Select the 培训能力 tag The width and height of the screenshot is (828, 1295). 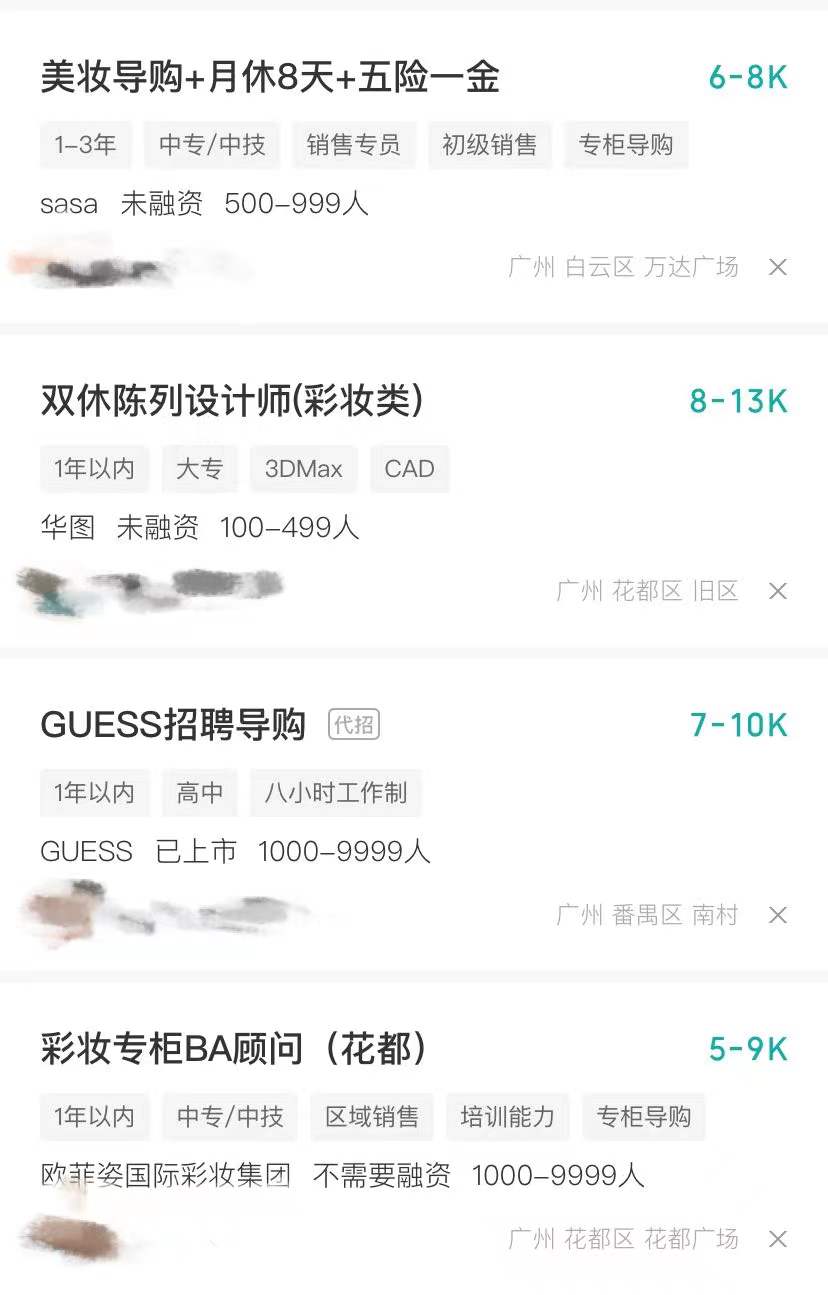506,1117
